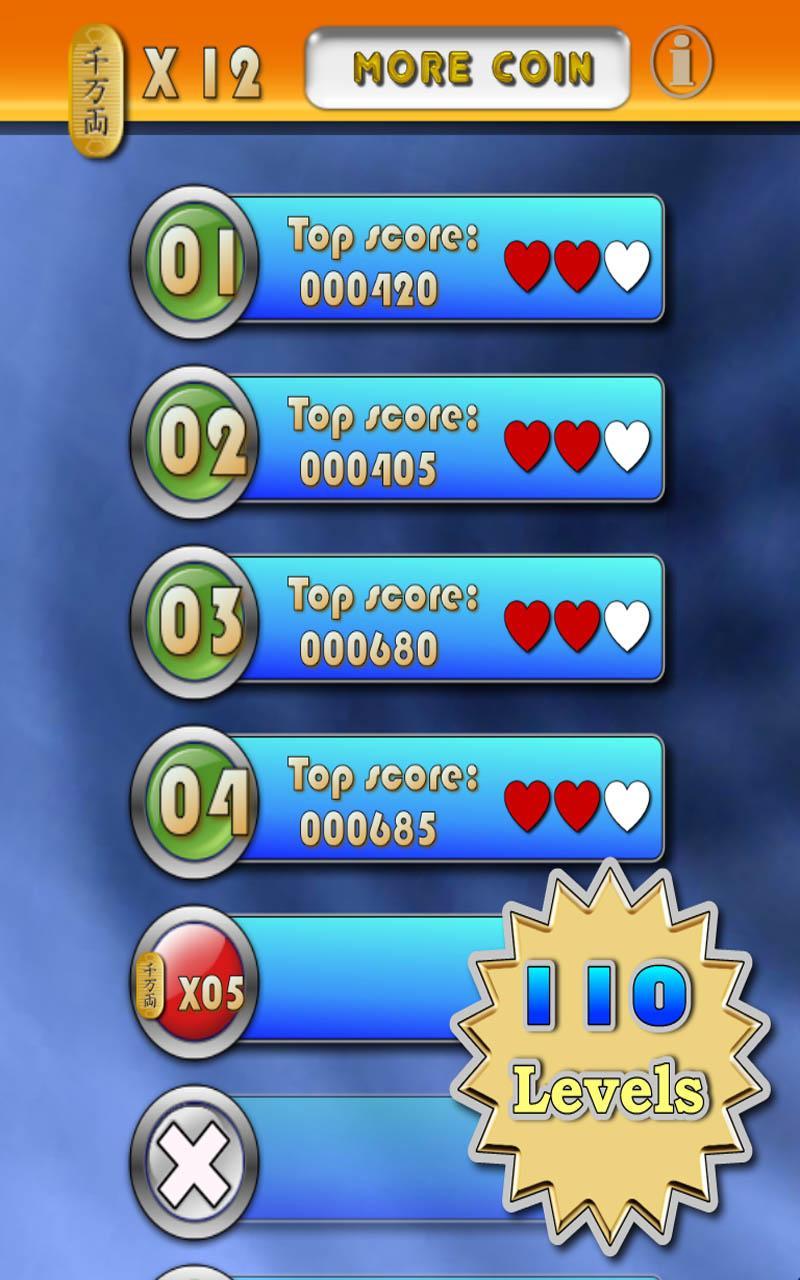The image size is (800, 1280).
Task: Tap the MORE COIN button
Action: coord(467,68)
